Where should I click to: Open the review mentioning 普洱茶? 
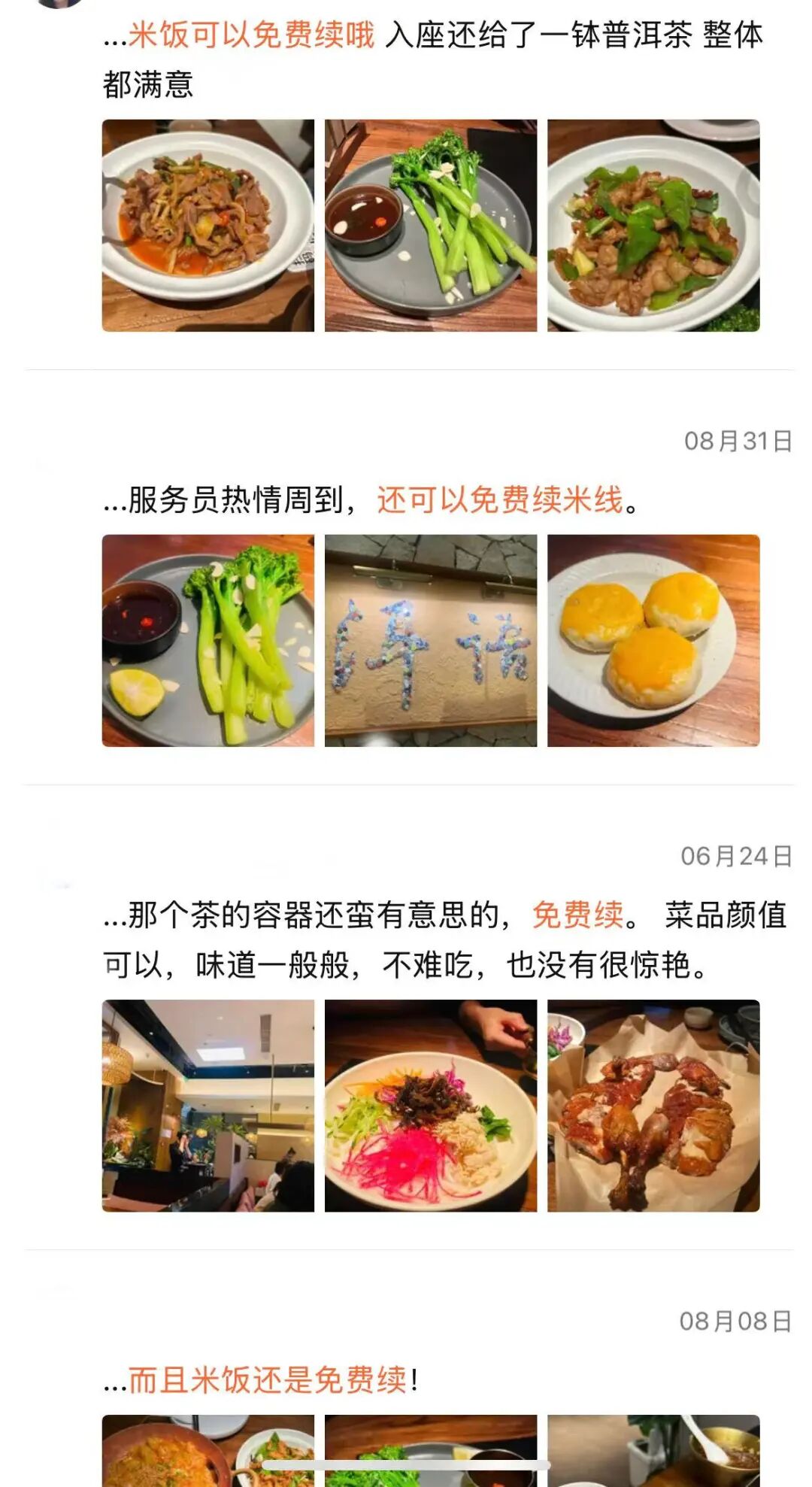(x=432, y=59)
